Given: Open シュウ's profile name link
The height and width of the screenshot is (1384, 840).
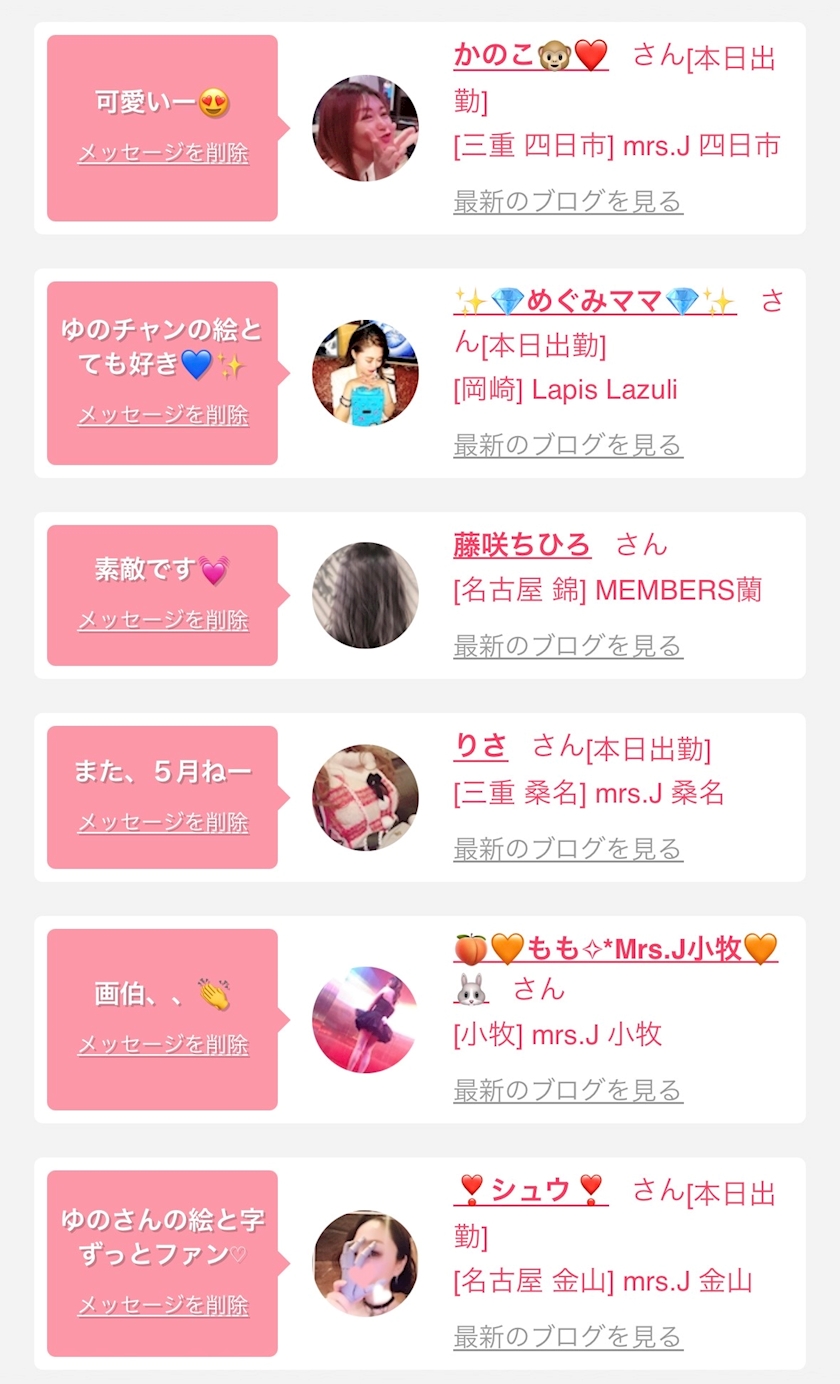Looking at the screenshot, I should (x=530, y=1190).
